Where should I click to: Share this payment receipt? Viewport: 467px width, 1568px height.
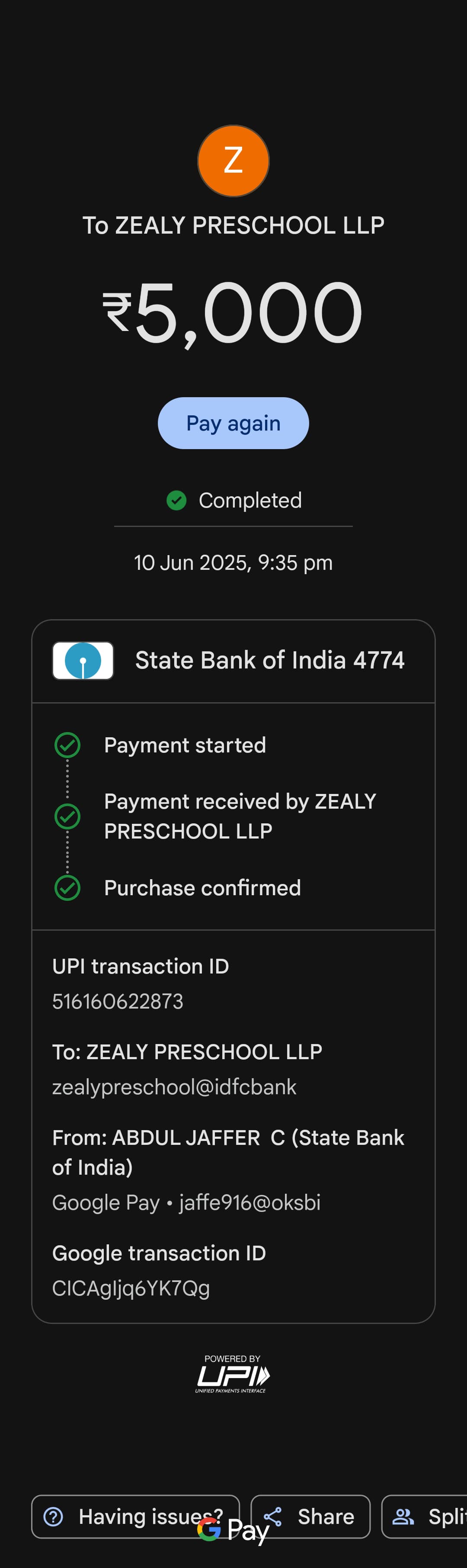311,1516
